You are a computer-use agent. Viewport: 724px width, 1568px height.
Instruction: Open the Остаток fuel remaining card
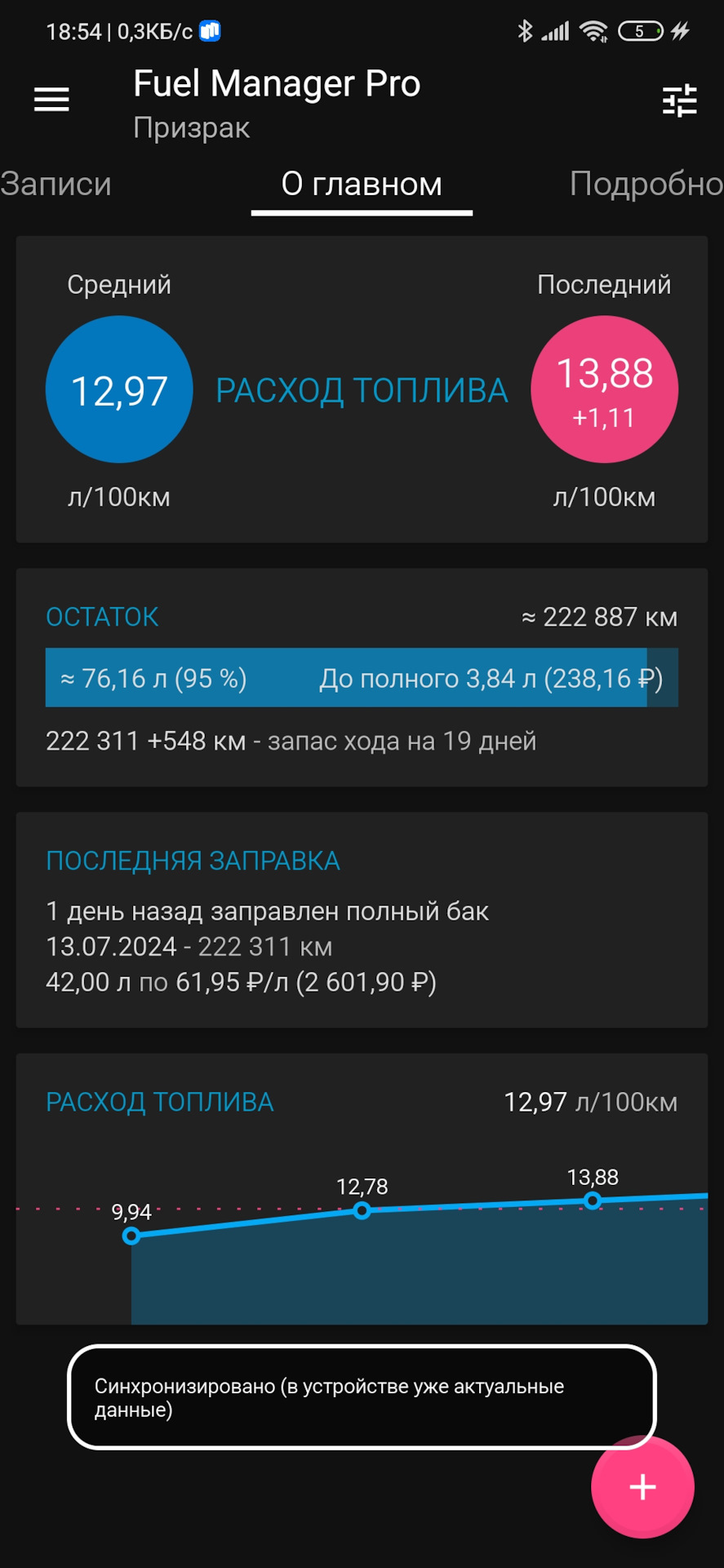pos(362,677)
